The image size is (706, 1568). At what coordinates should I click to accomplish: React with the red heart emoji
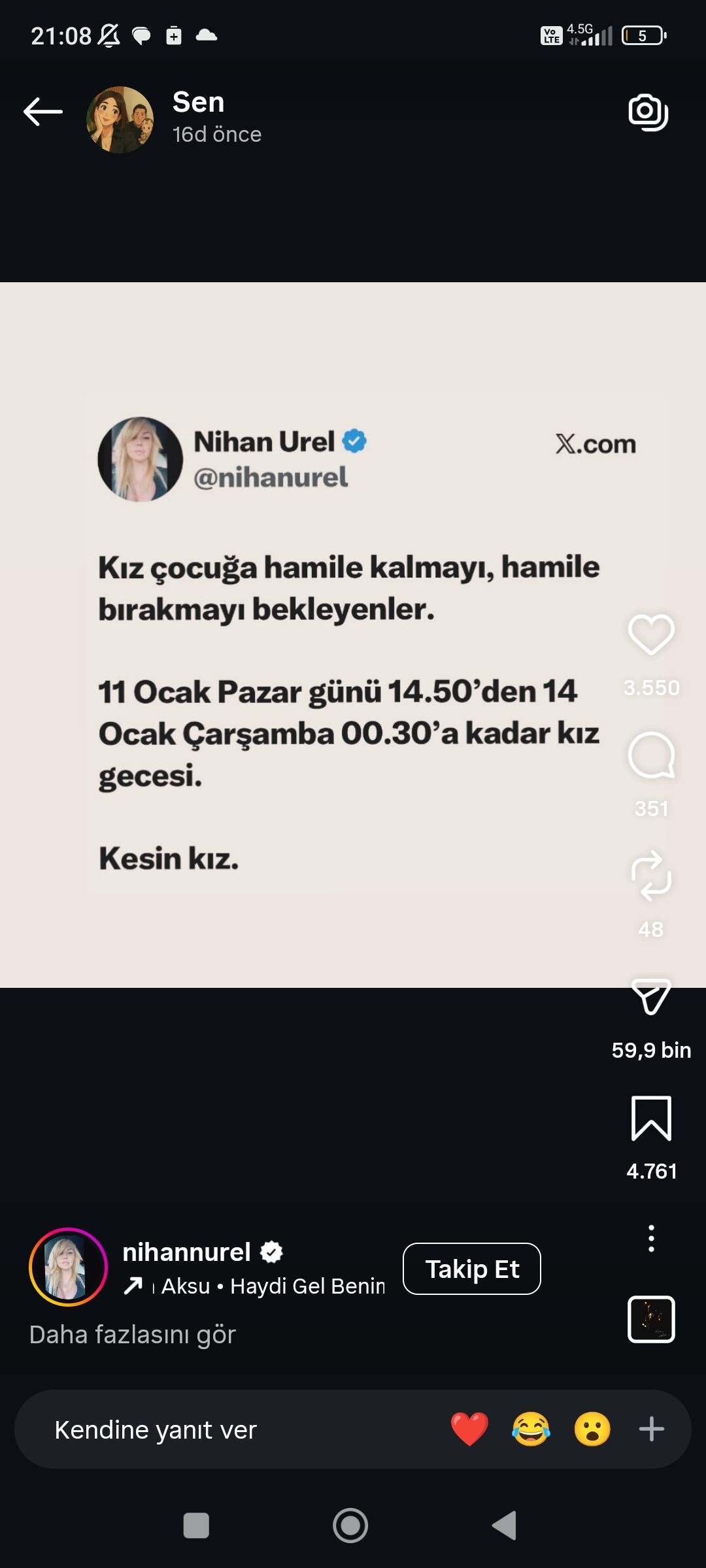469,1429
